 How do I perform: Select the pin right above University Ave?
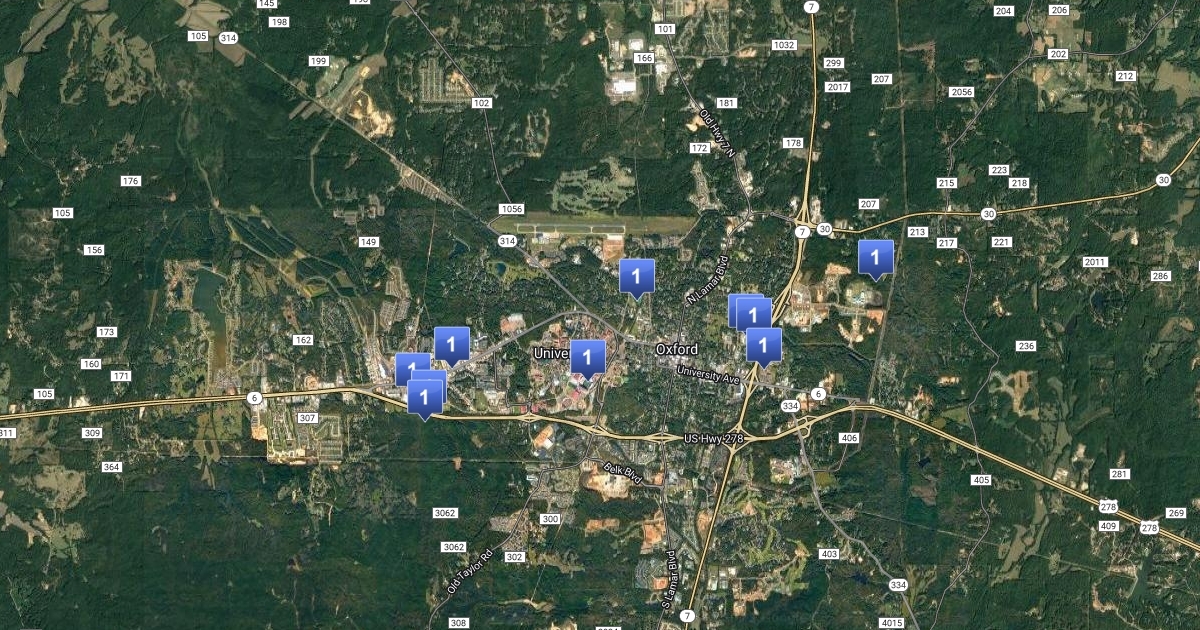(x=763, y=345)
